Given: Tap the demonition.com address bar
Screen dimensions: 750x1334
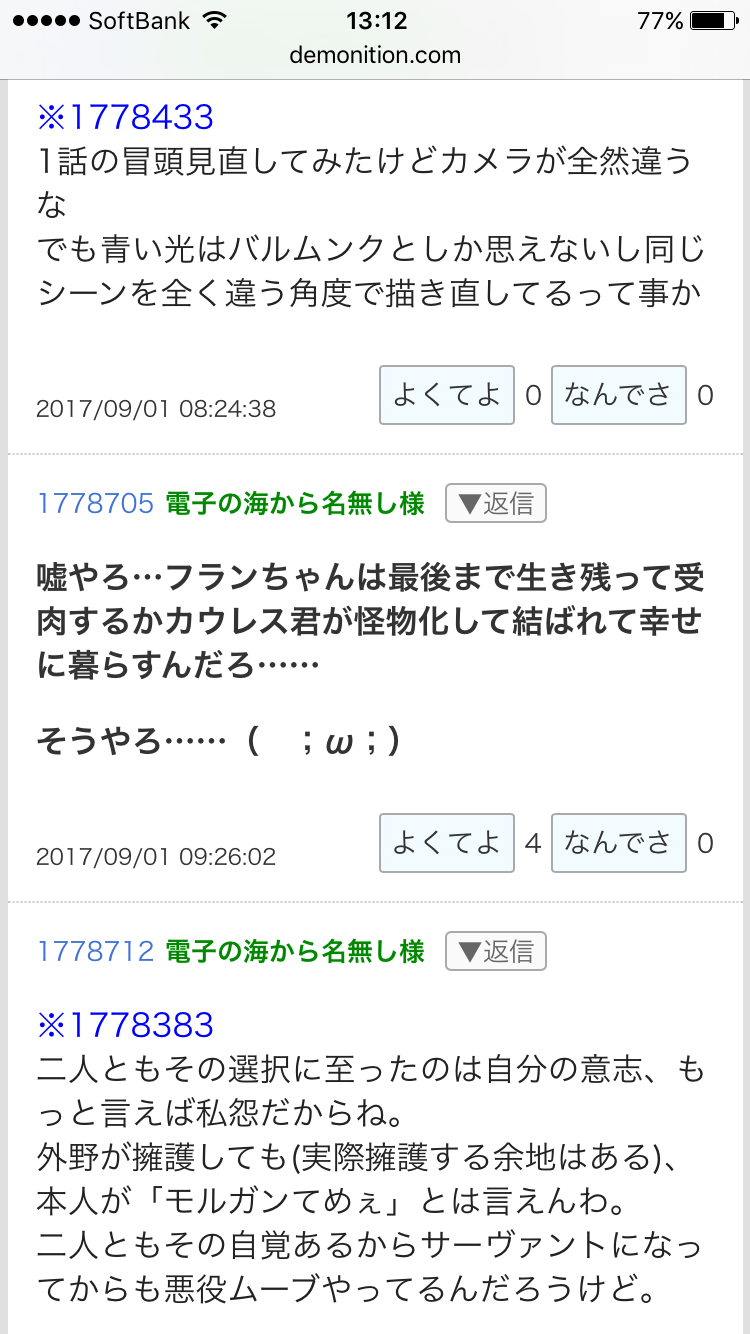Looking at the screenshot, I should pyautogui.click(x=375, y=55).
